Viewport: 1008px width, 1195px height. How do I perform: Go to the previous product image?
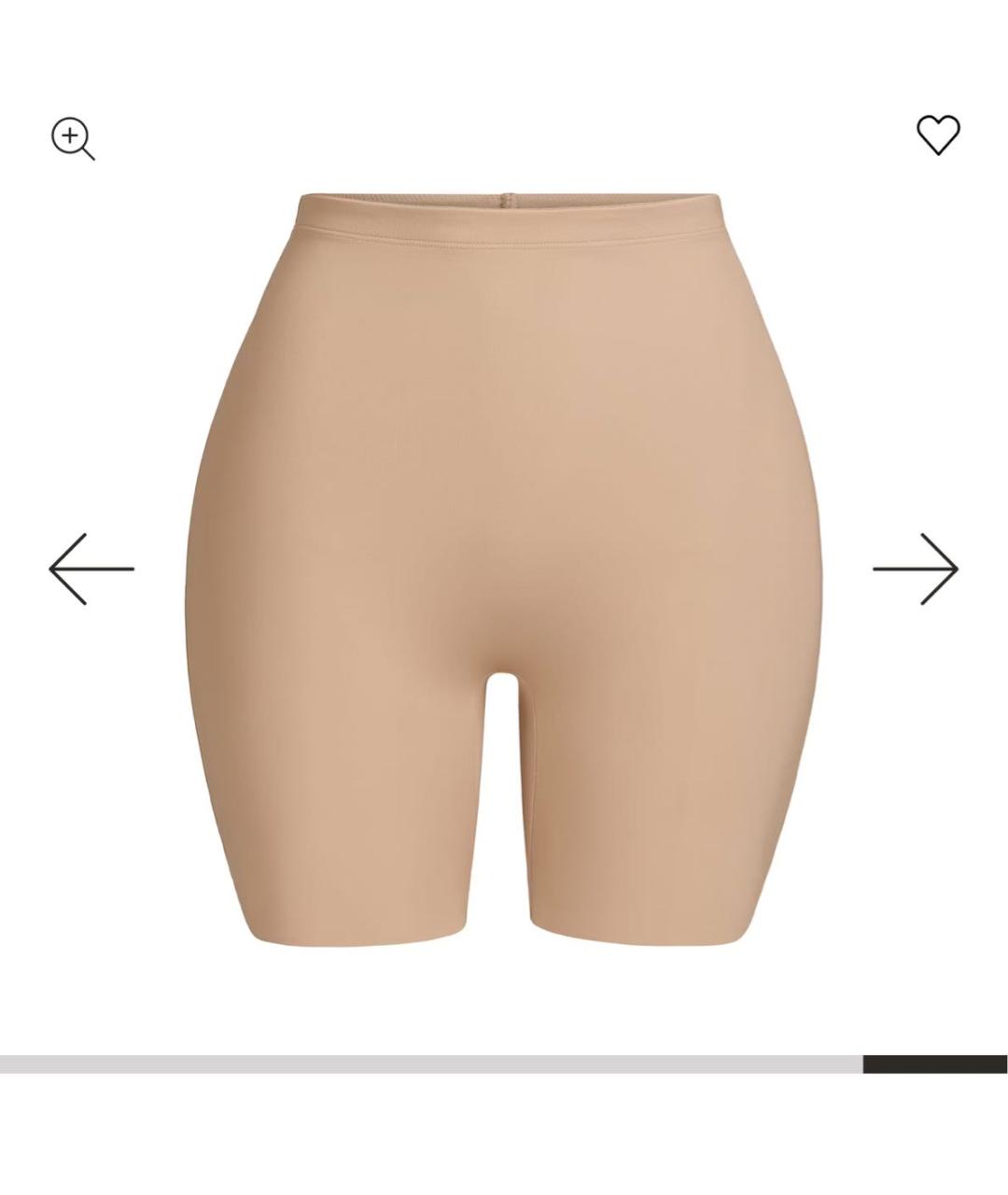91,569
